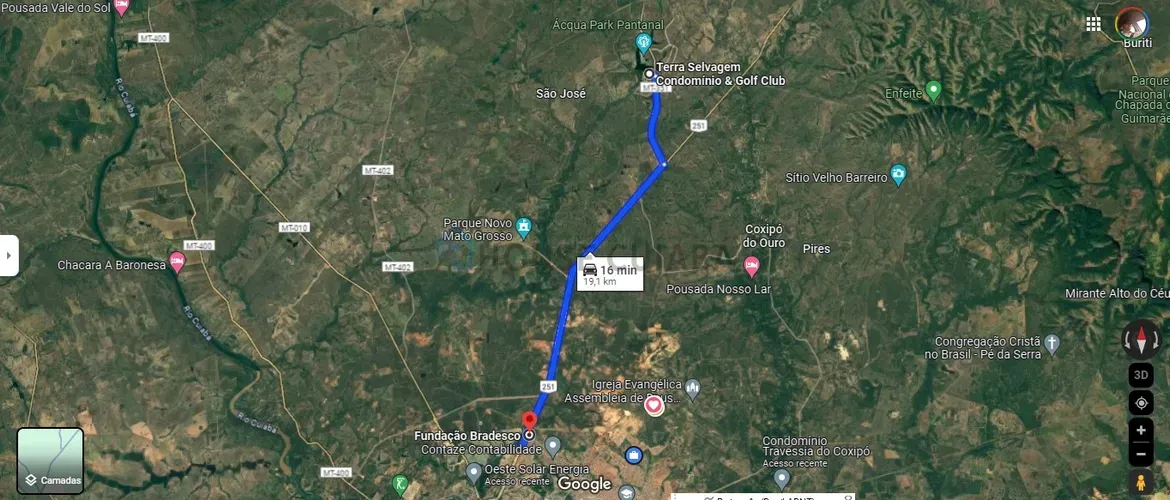Select the Condomínio Travessia do Coxipó marker
The height and width of the screenshot is (500, 1170).
point(781,477)
